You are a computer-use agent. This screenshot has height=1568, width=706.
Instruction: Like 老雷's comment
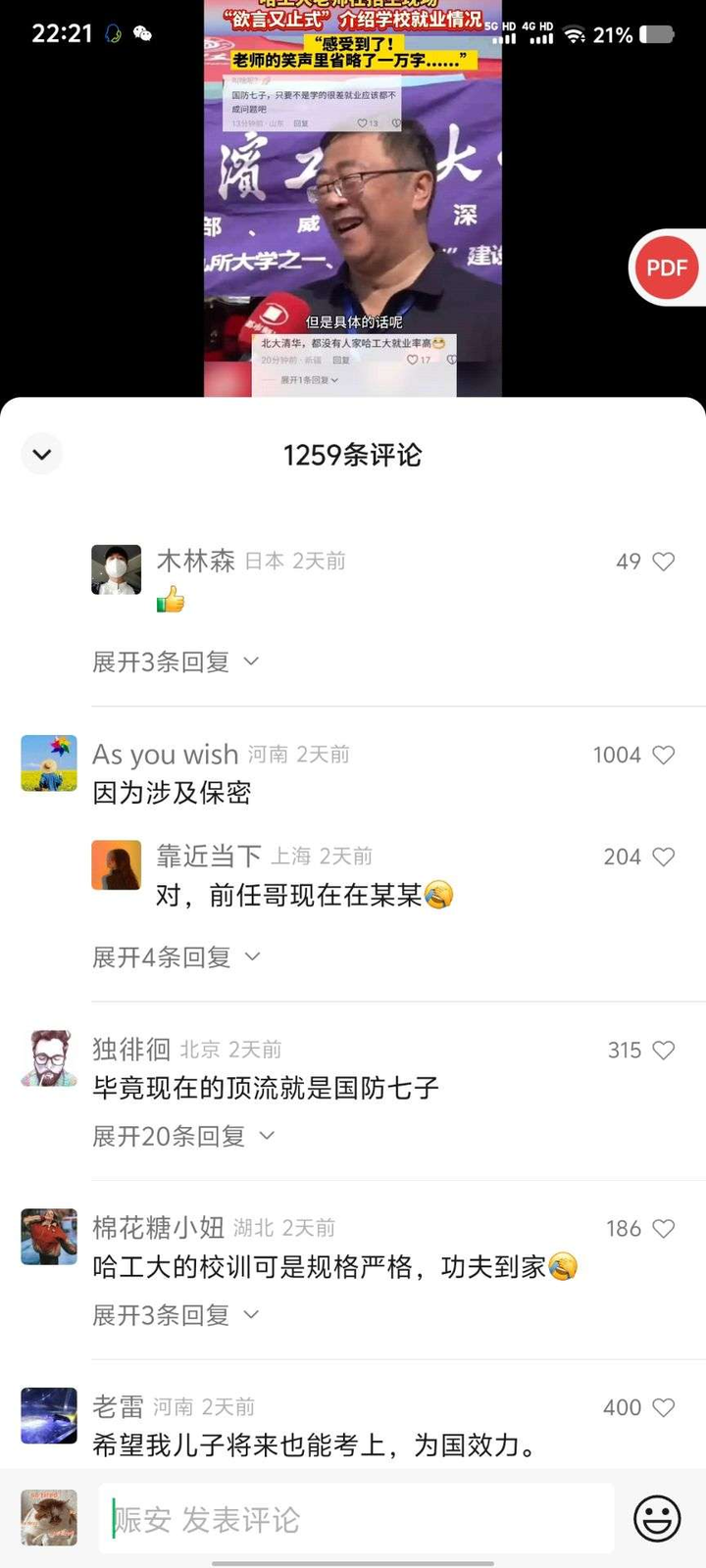click(664, 1407)
